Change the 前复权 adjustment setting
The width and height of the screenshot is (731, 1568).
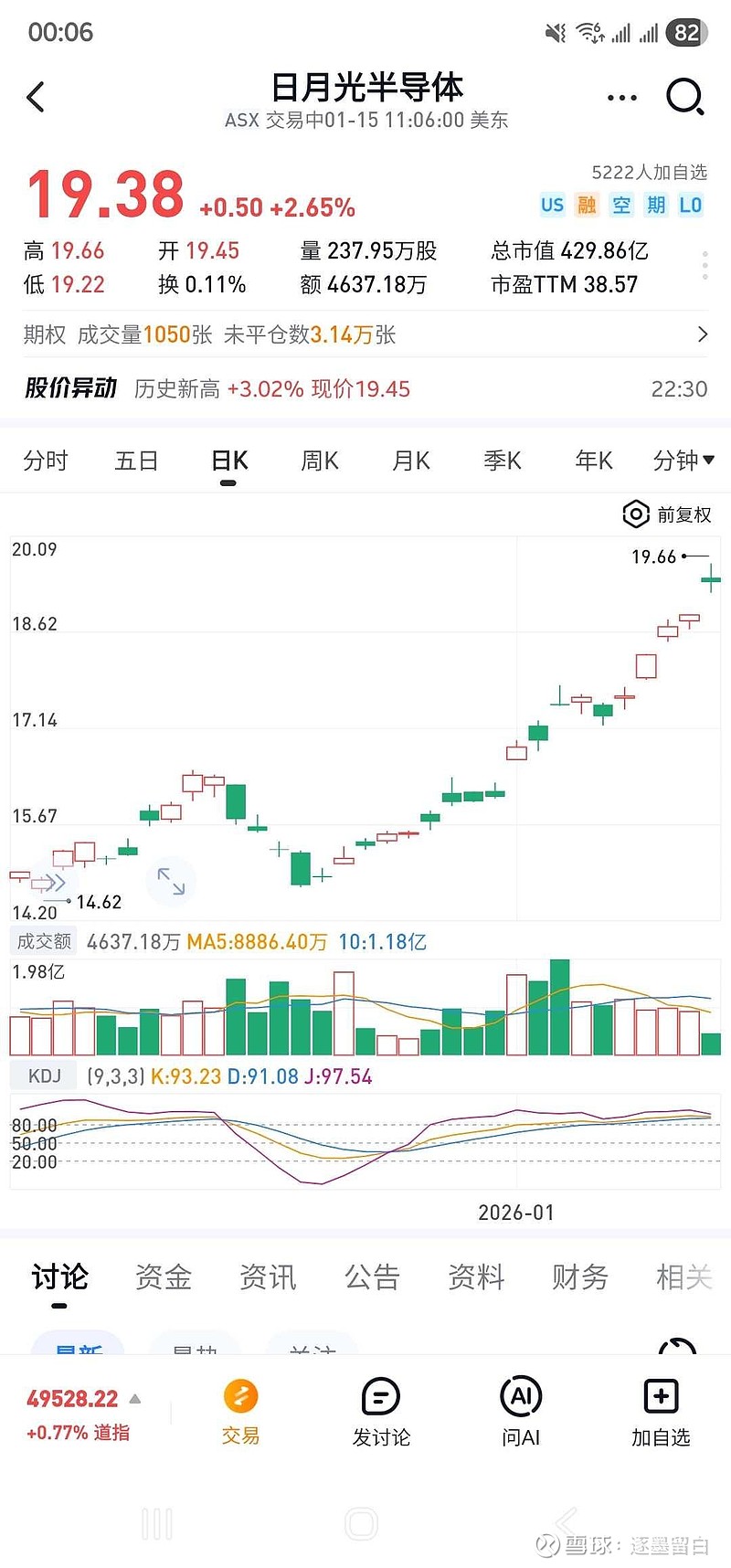pos(667,514)
